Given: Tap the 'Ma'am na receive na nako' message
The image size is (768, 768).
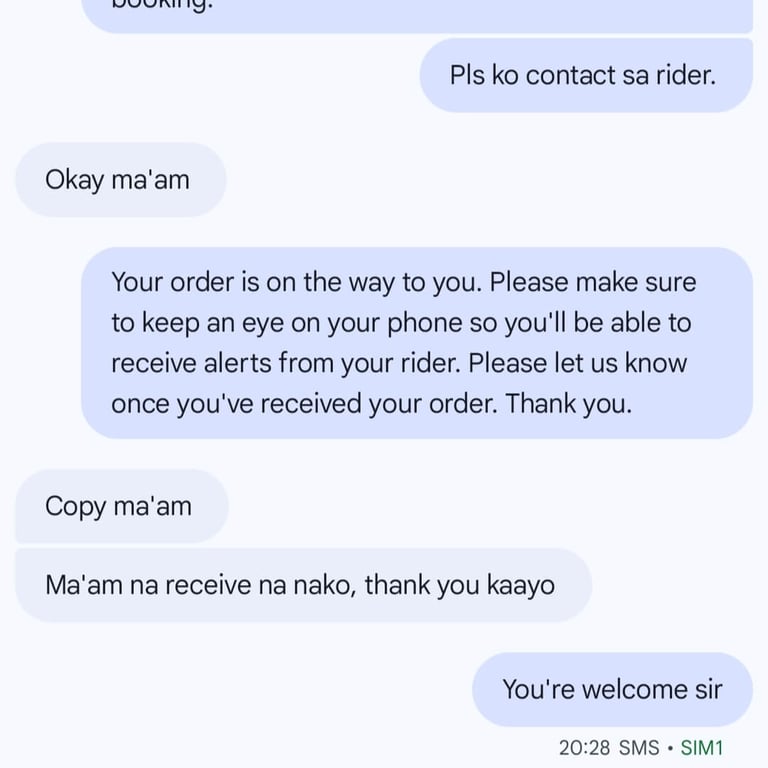Looking at the screenshot, I should [x=302, y=585].
